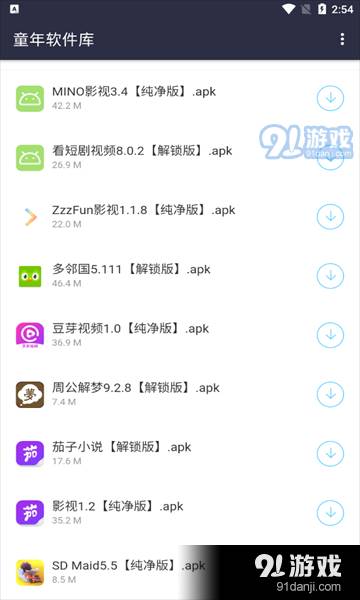Open the SD Maid5.5 row
Viewport: 360px width, 600px height.
click(180, 572)
